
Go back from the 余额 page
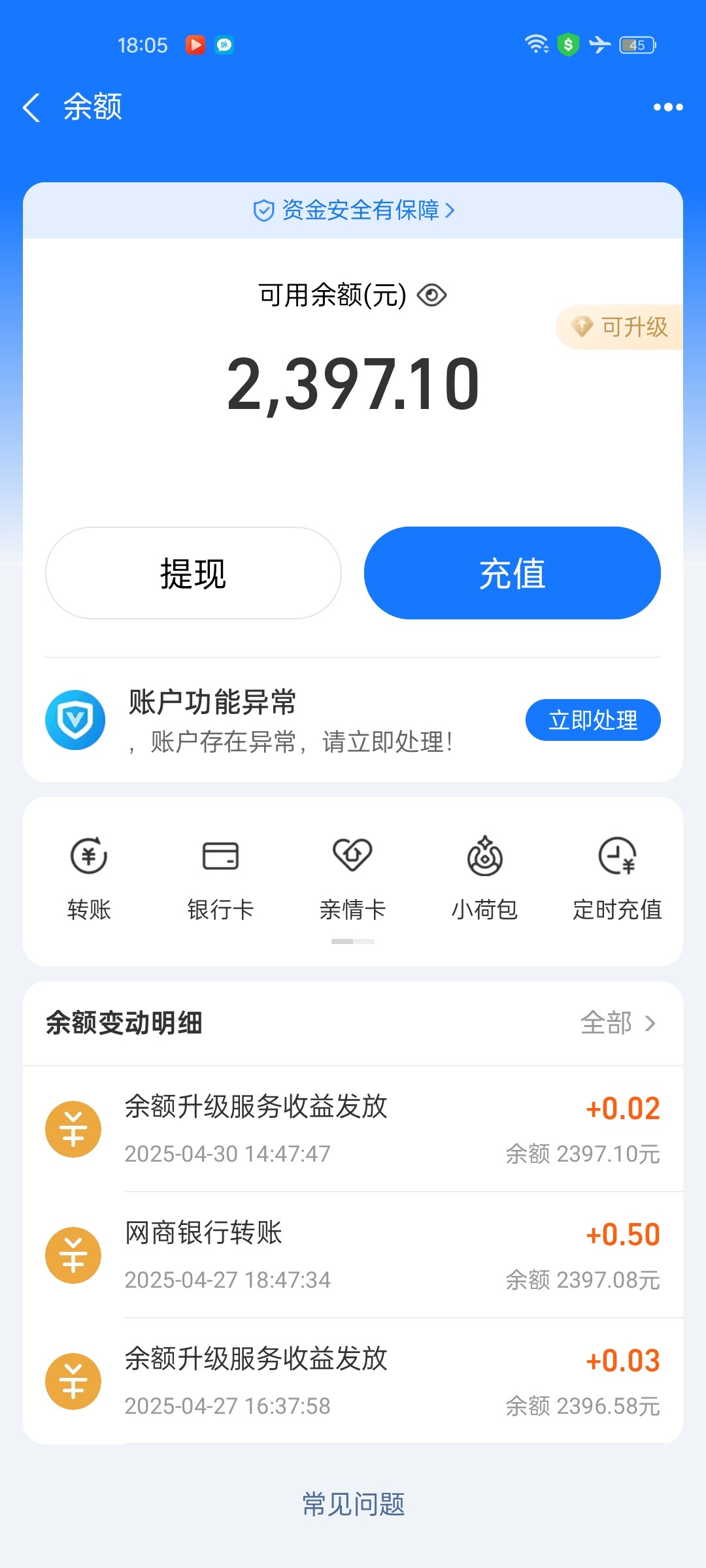31,107
